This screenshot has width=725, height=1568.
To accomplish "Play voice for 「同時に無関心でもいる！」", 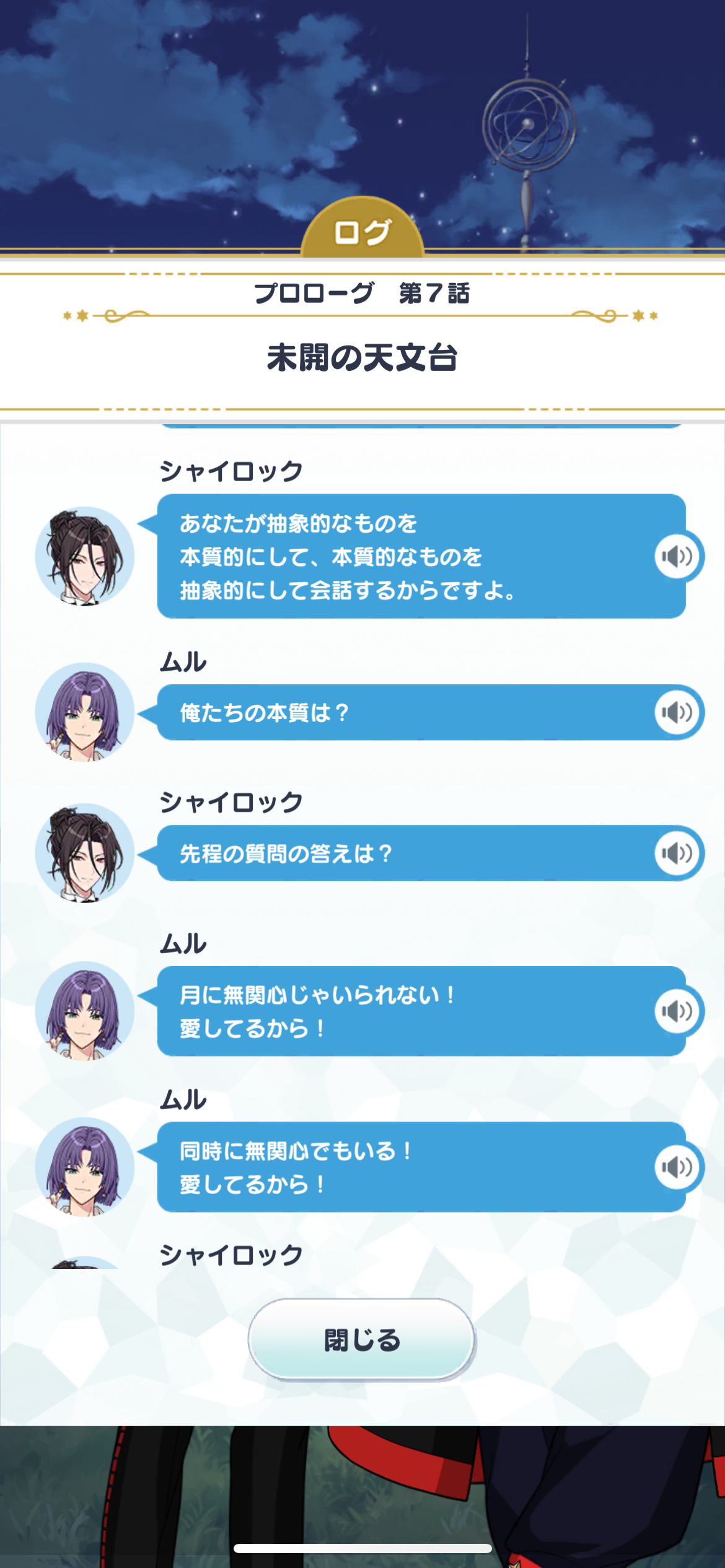I will [677, 1167].
